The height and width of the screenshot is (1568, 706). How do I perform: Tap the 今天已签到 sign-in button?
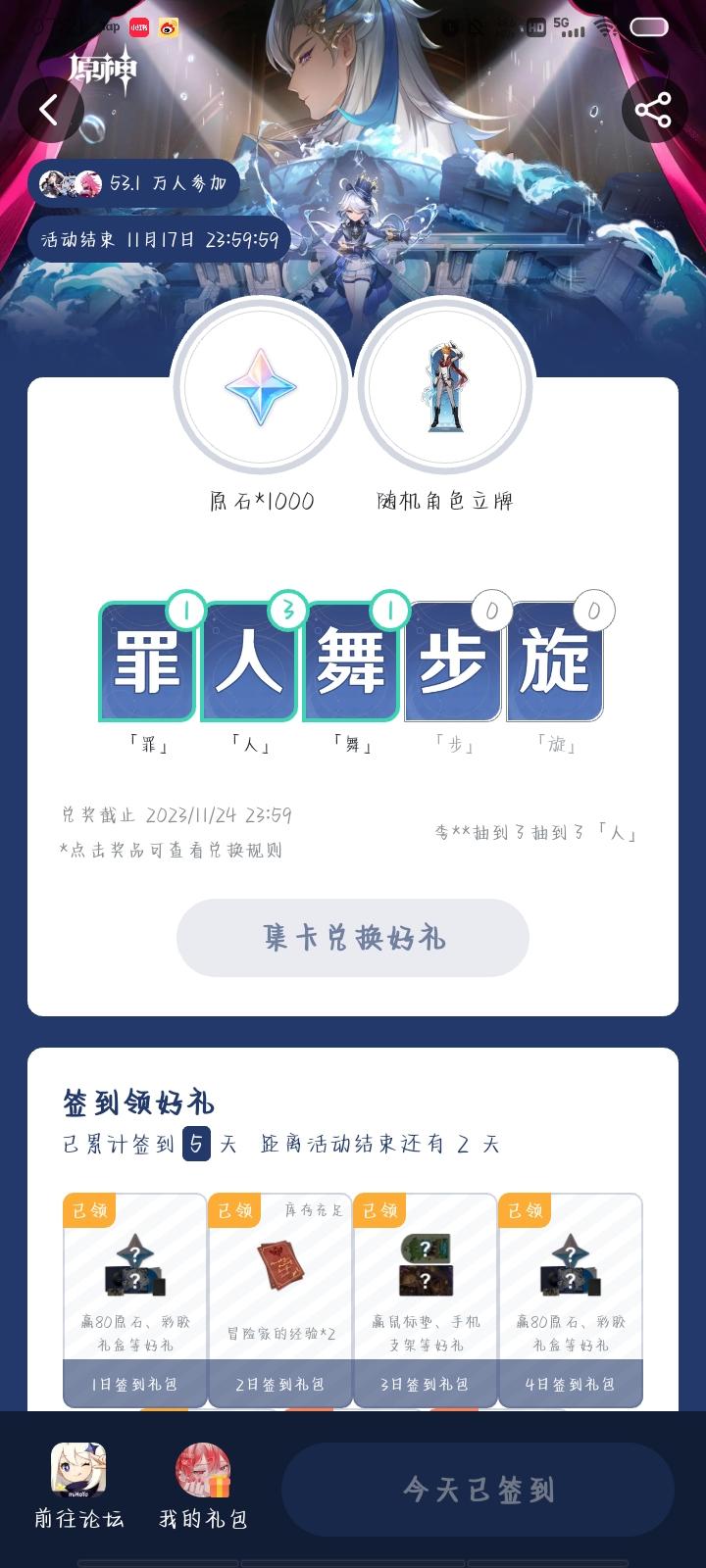pos(478,1490)
